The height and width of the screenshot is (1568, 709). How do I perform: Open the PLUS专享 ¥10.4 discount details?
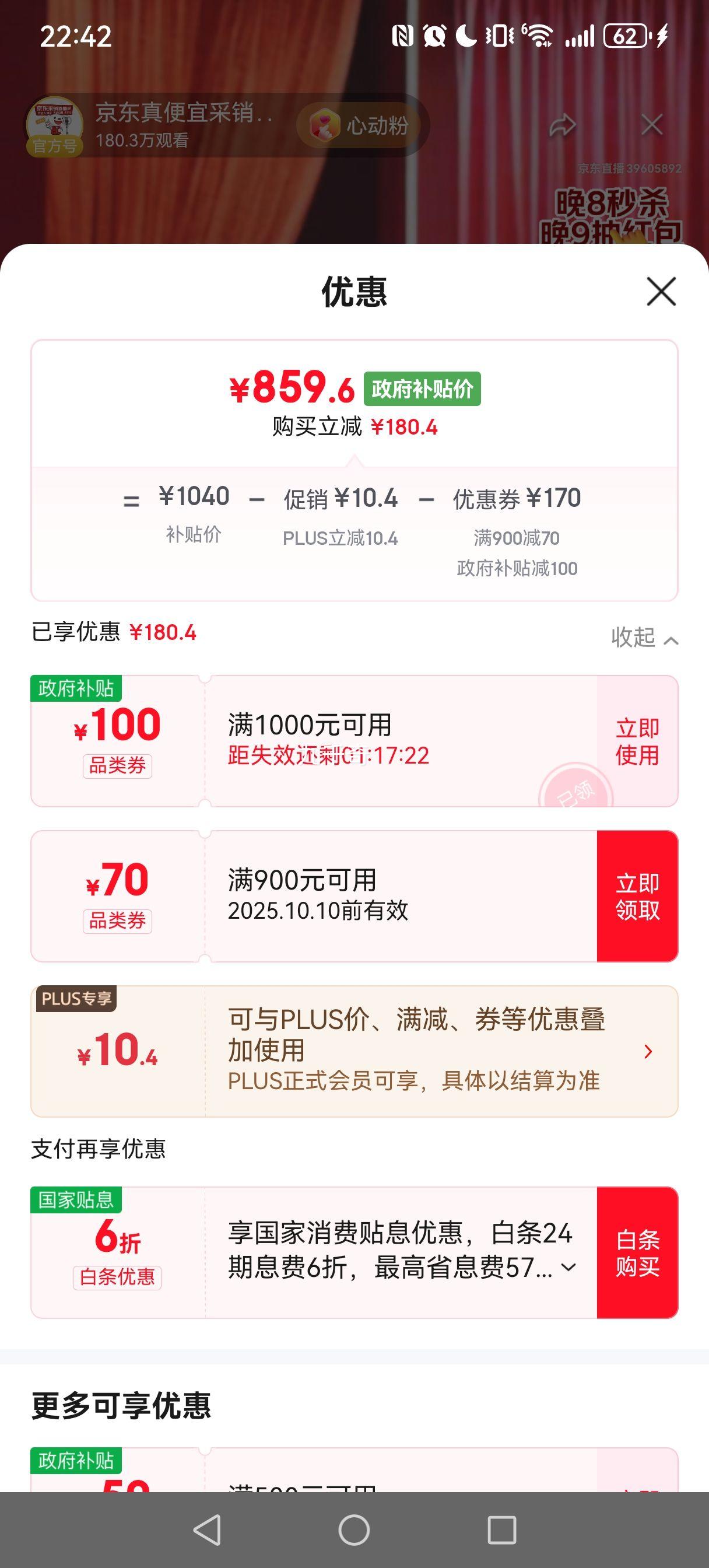[x=648, y=1051]
